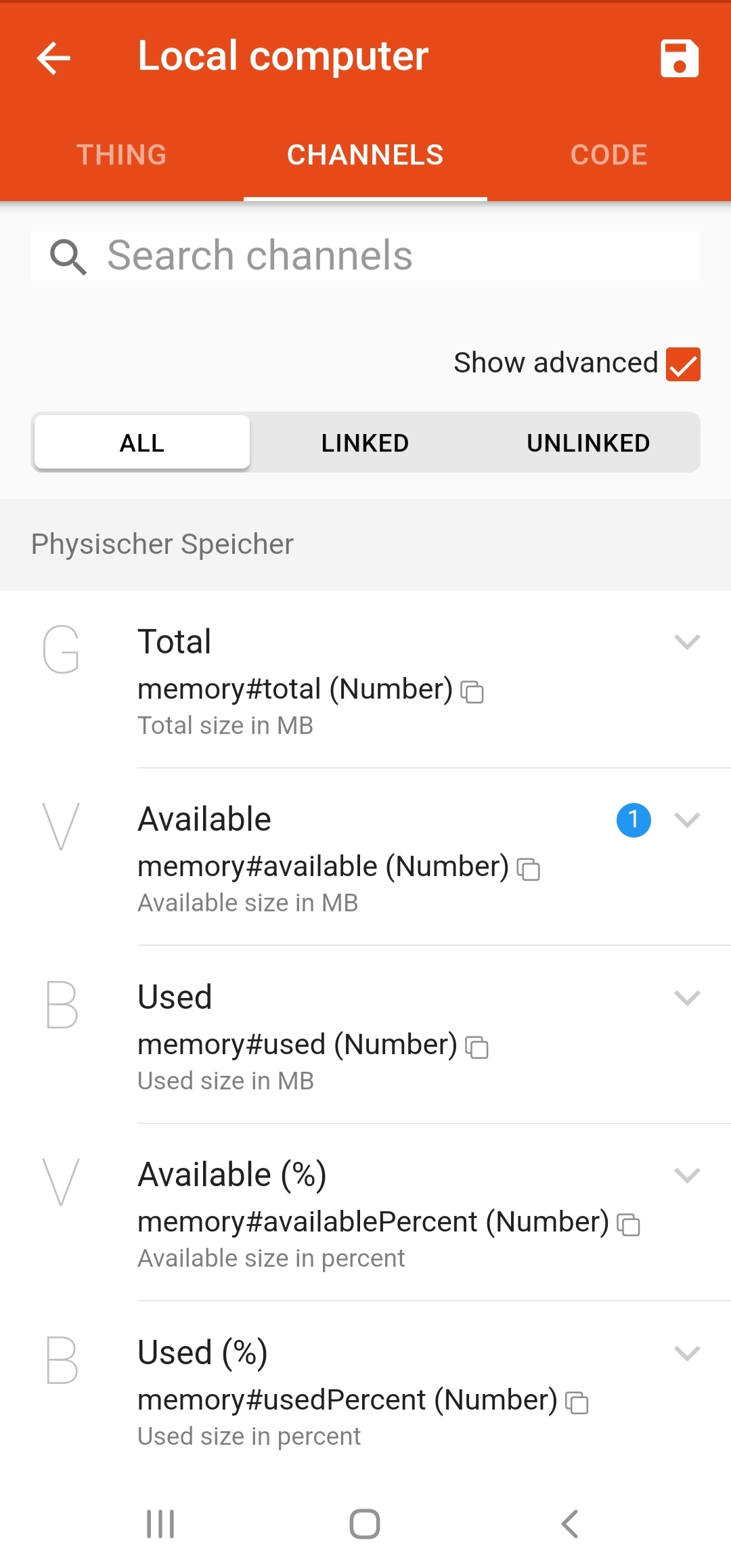Expand the Available channel details
Image resolution: width=731 pixels, height=1568 pixels.
point(687,819)
